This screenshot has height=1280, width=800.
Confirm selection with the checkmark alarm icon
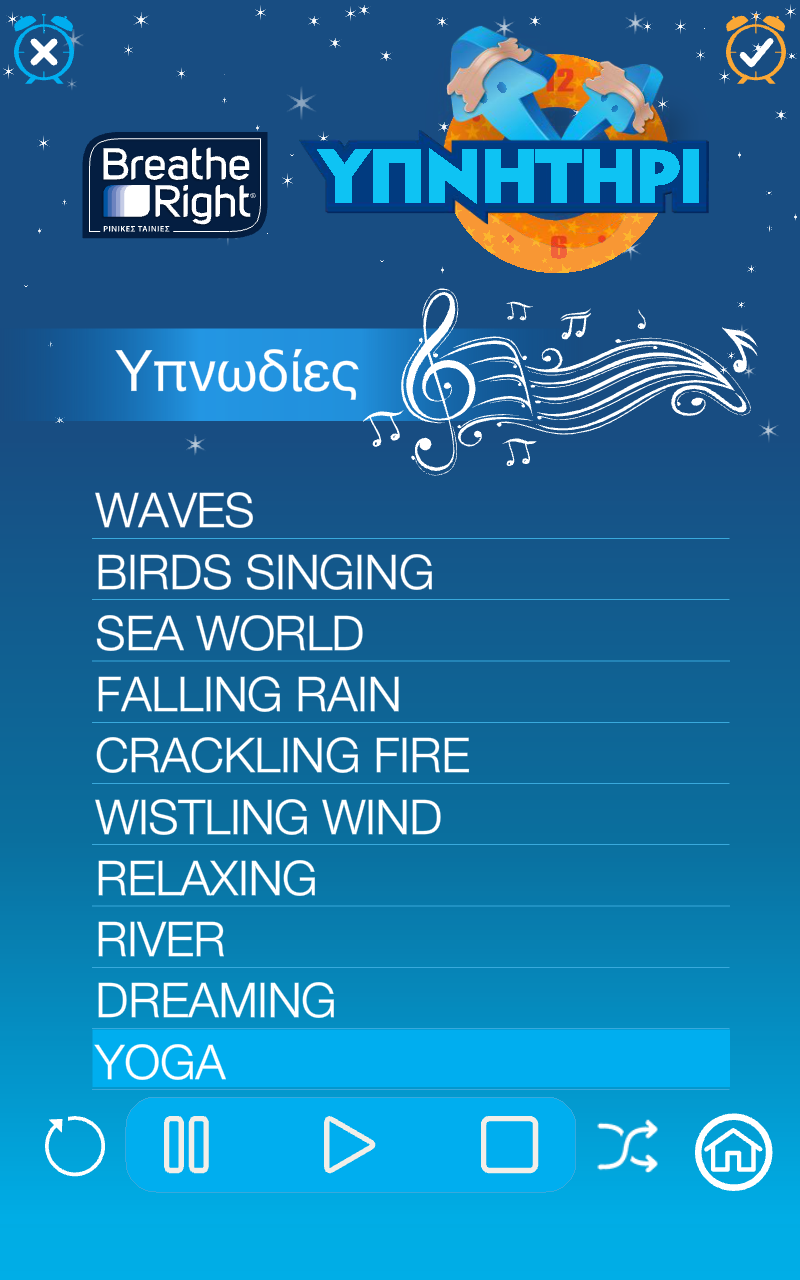(756, 51)
